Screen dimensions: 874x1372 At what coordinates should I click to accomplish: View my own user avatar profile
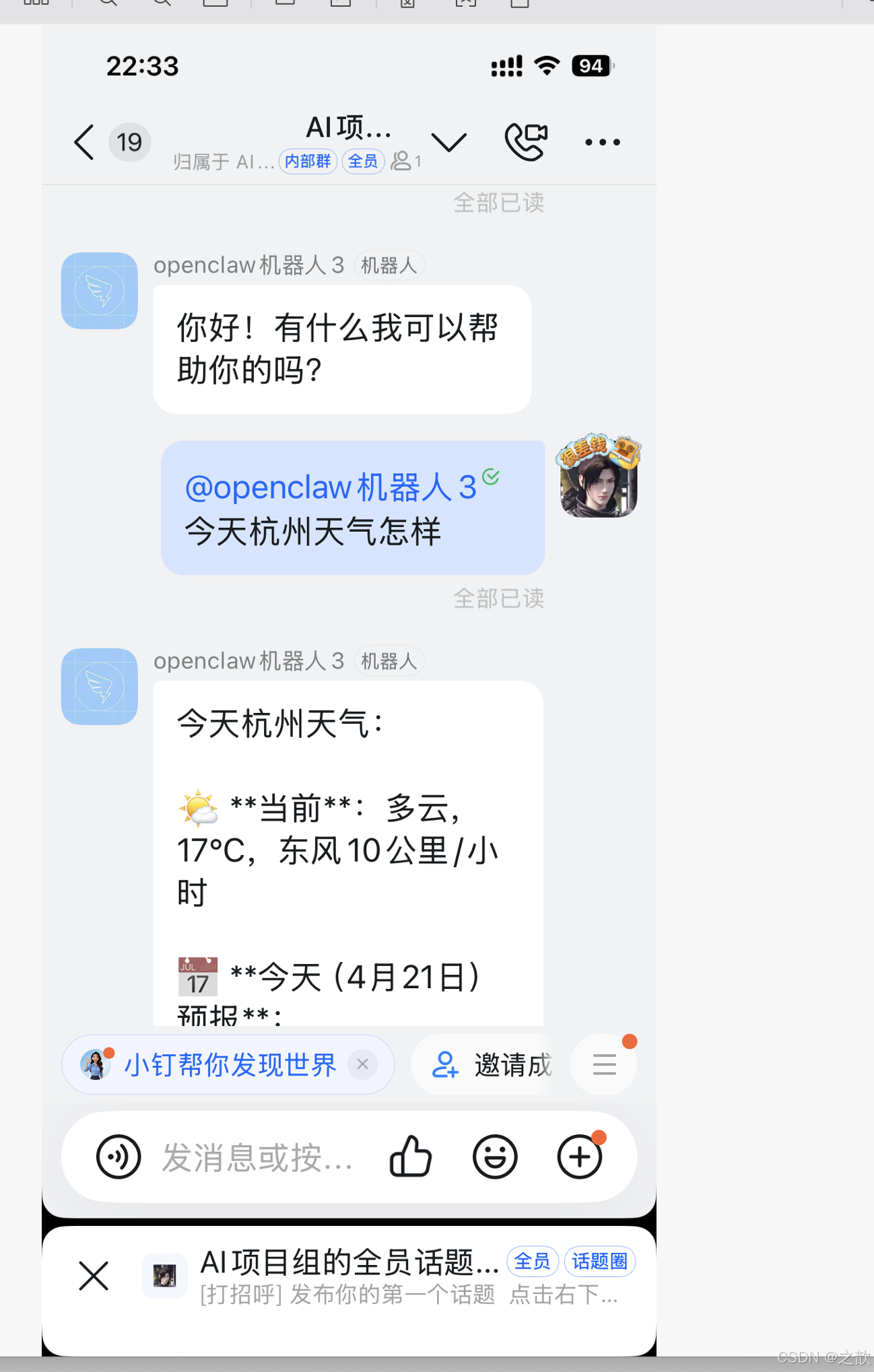(599, 477)
